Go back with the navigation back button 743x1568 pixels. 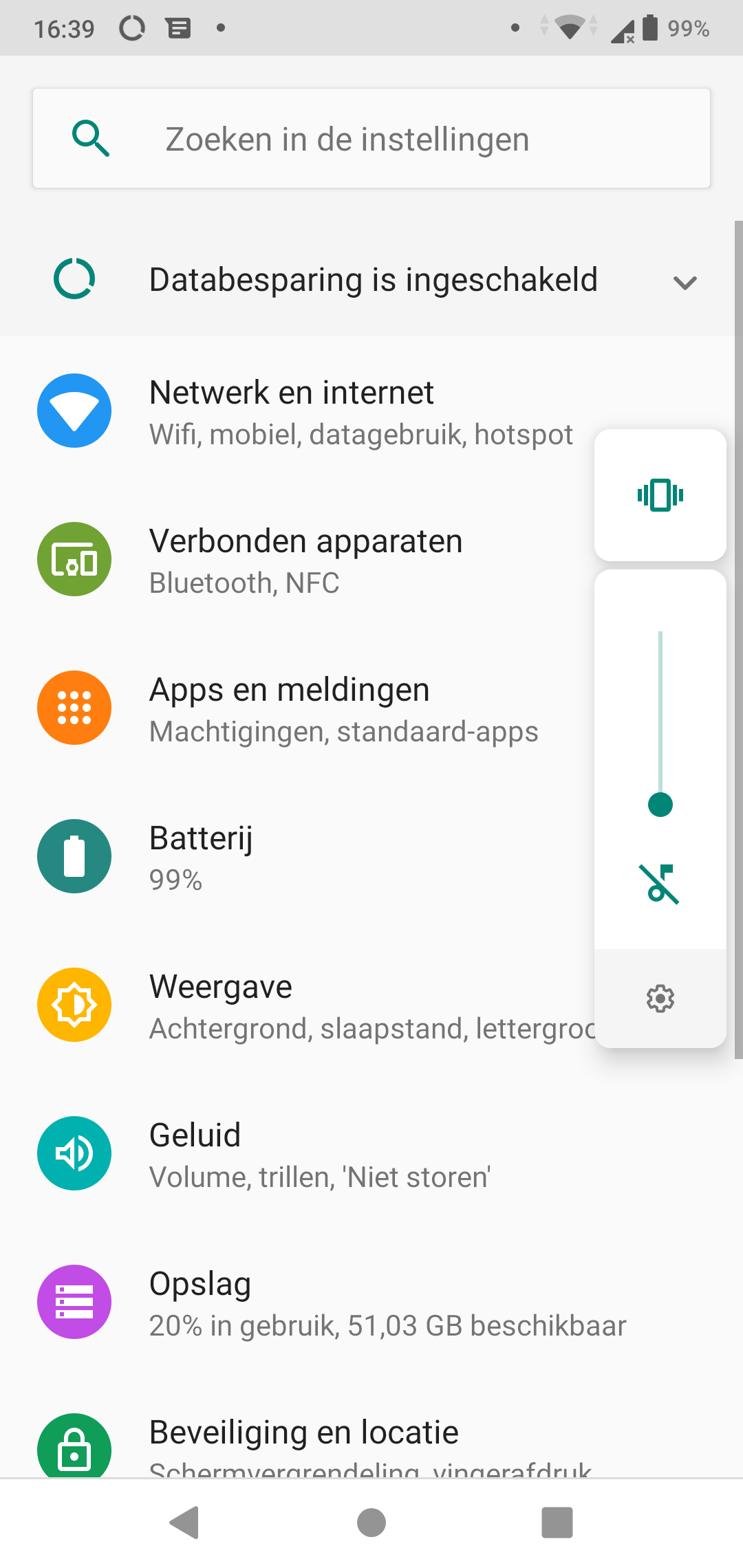(x=185, y=1522)
